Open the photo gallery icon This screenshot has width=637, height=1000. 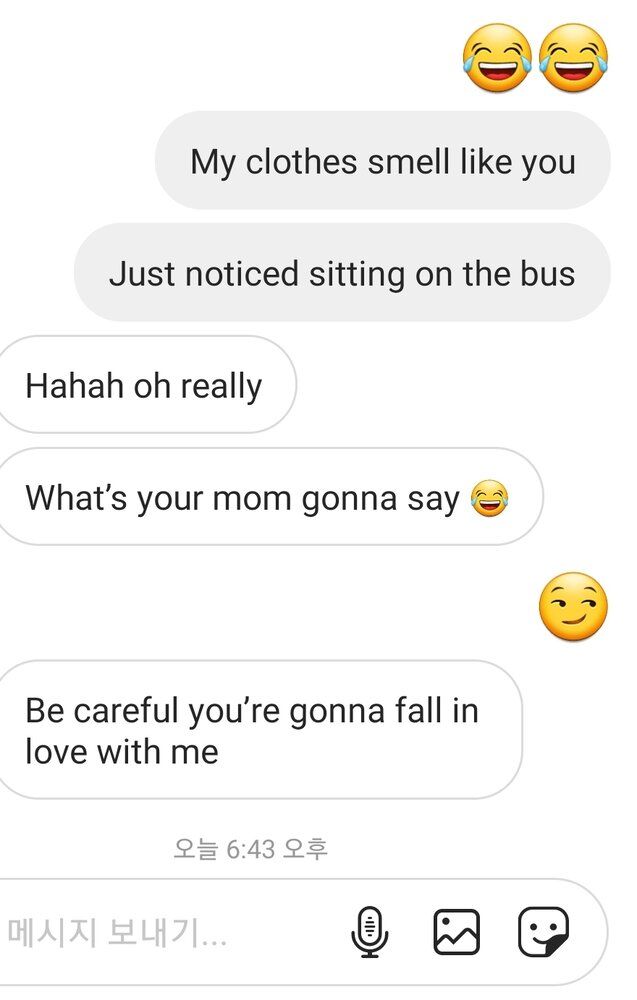pos(456,932)
